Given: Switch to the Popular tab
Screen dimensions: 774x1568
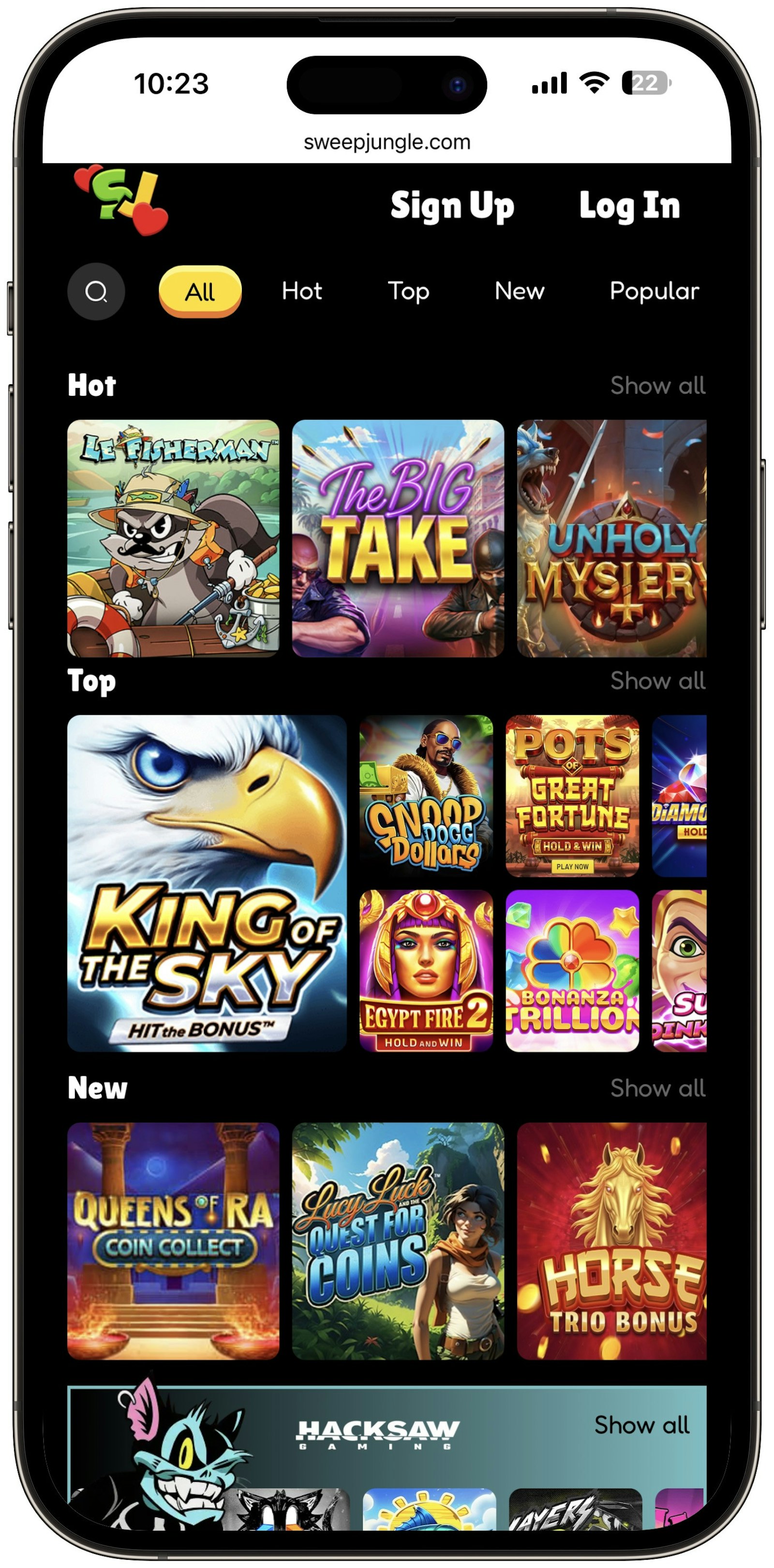Looking at the screenshot, I should click(x=654, y=291).
